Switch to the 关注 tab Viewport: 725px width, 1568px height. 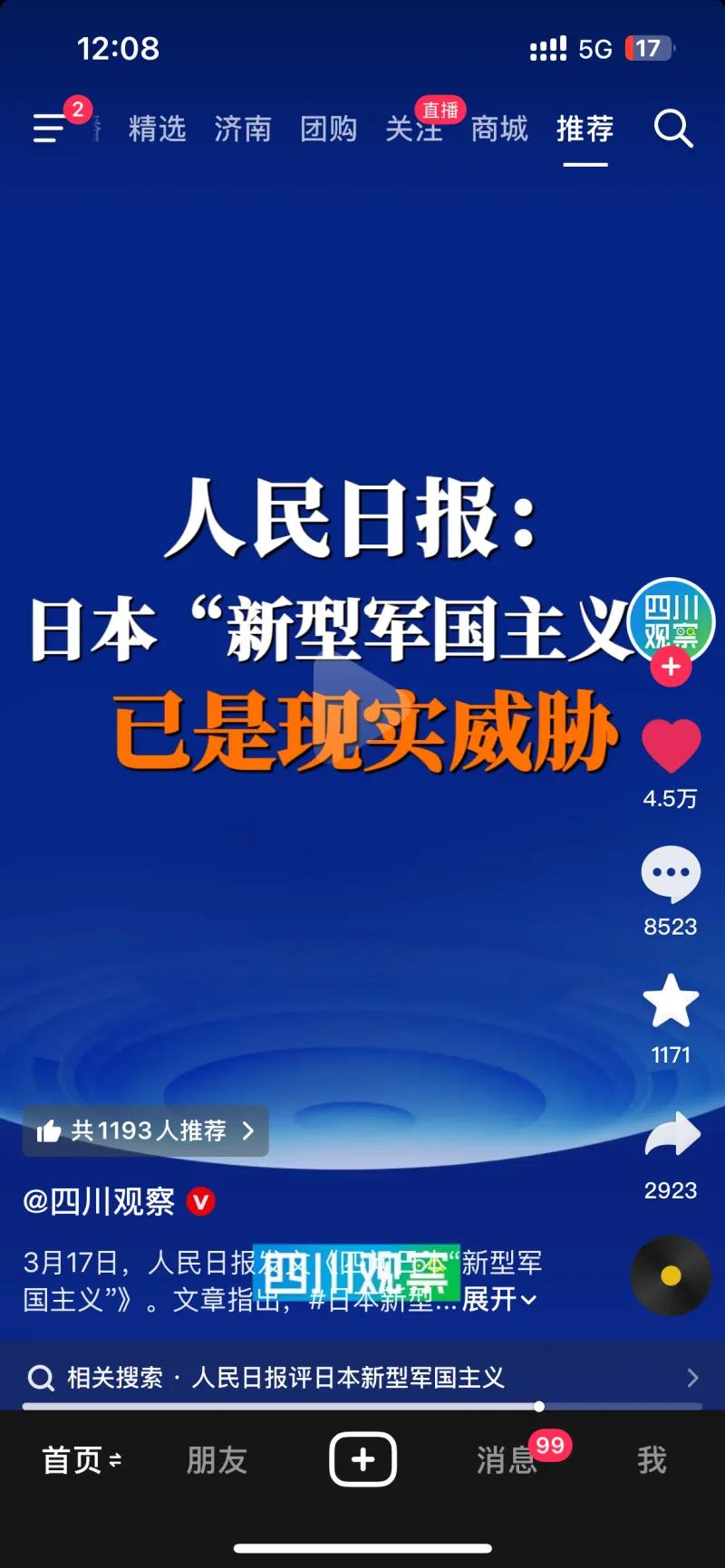(414, 129)
